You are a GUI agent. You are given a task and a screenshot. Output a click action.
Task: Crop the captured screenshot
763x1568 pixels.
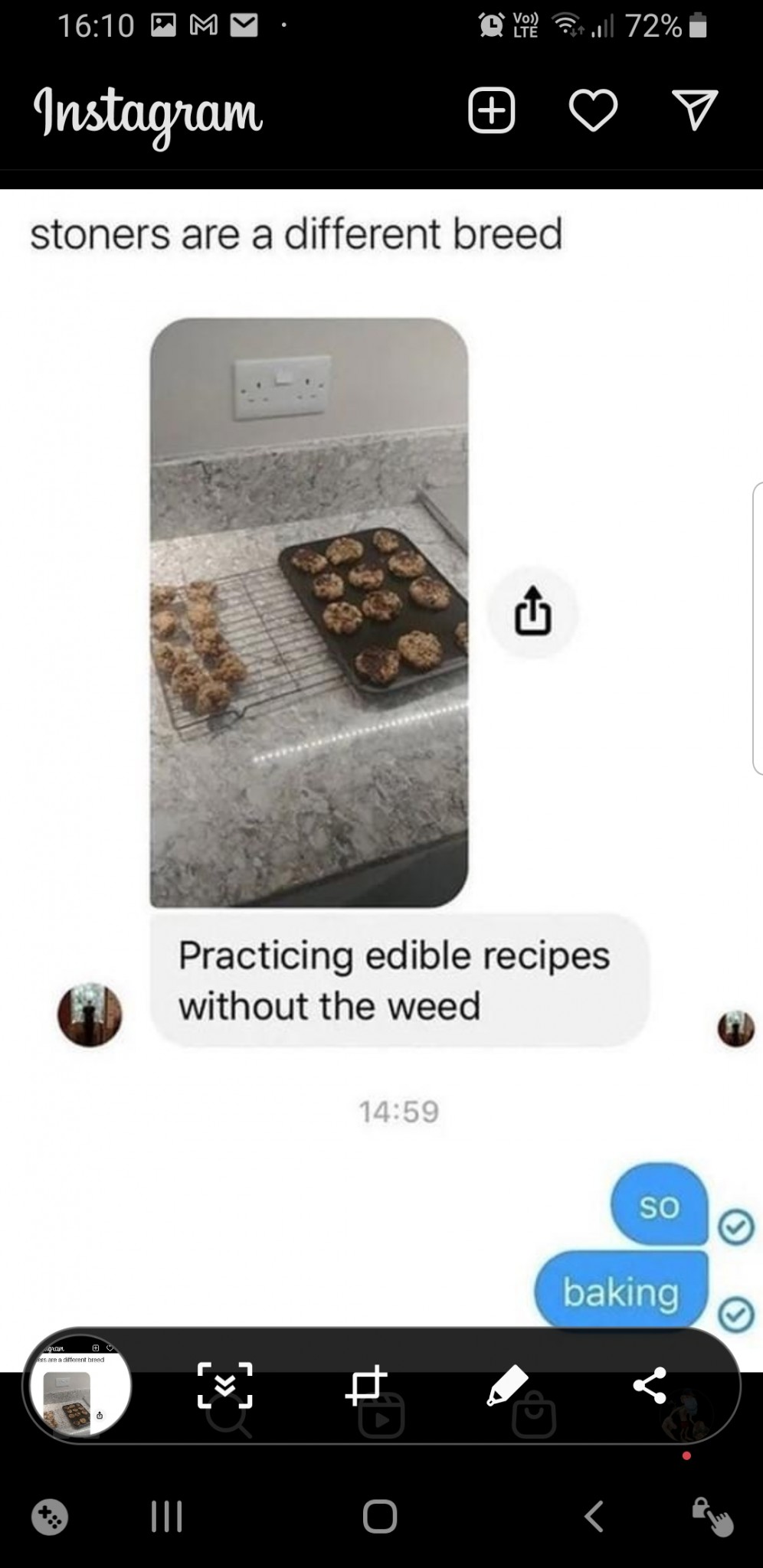coord(365,1385)
